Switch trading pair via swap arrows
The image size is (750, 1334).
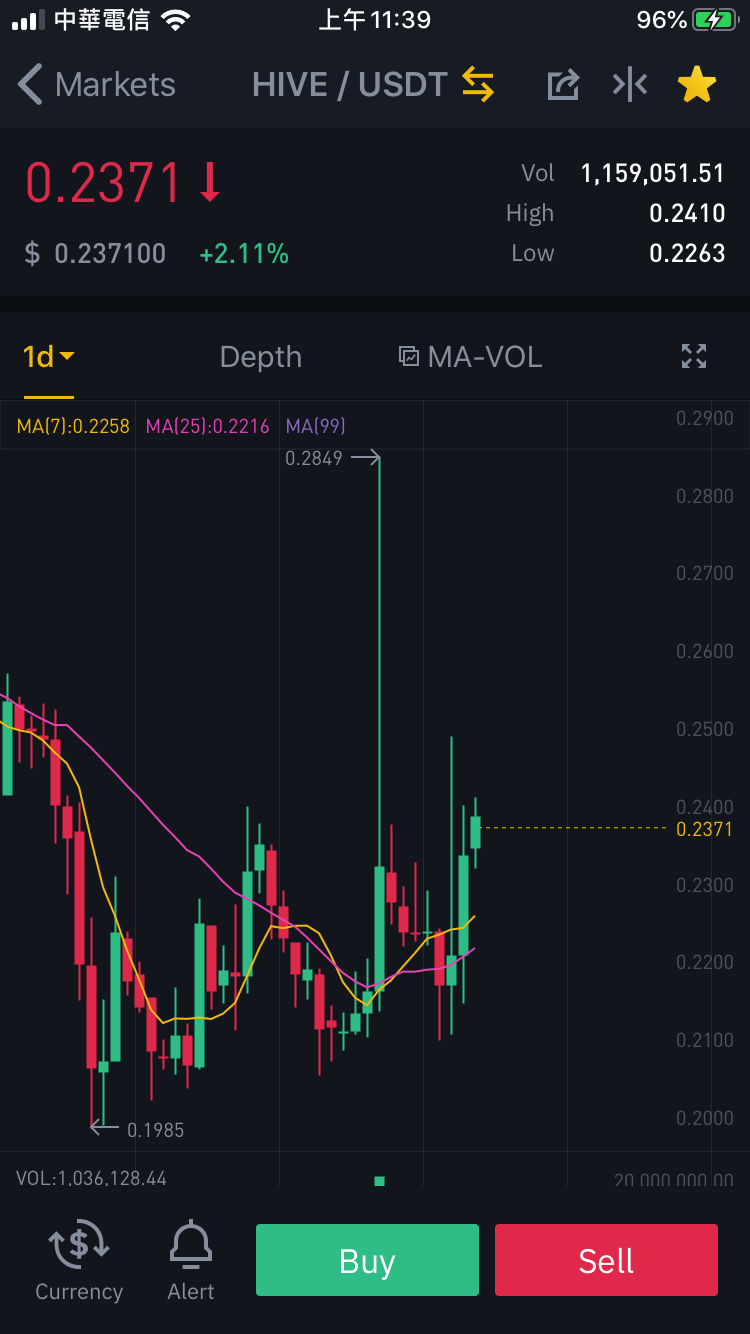coord(478,85)
